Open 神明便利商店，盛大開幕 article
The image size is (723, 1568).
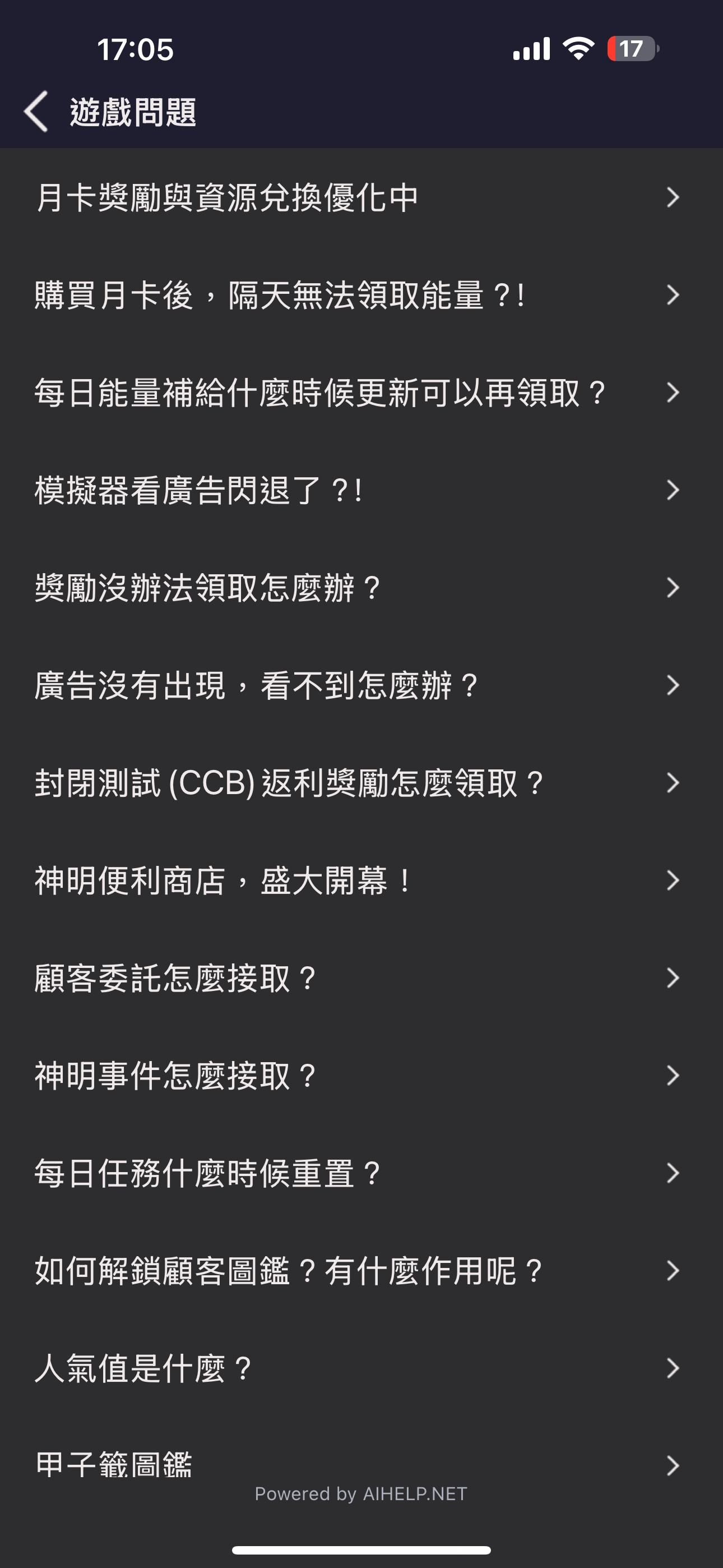click(361, 880)
